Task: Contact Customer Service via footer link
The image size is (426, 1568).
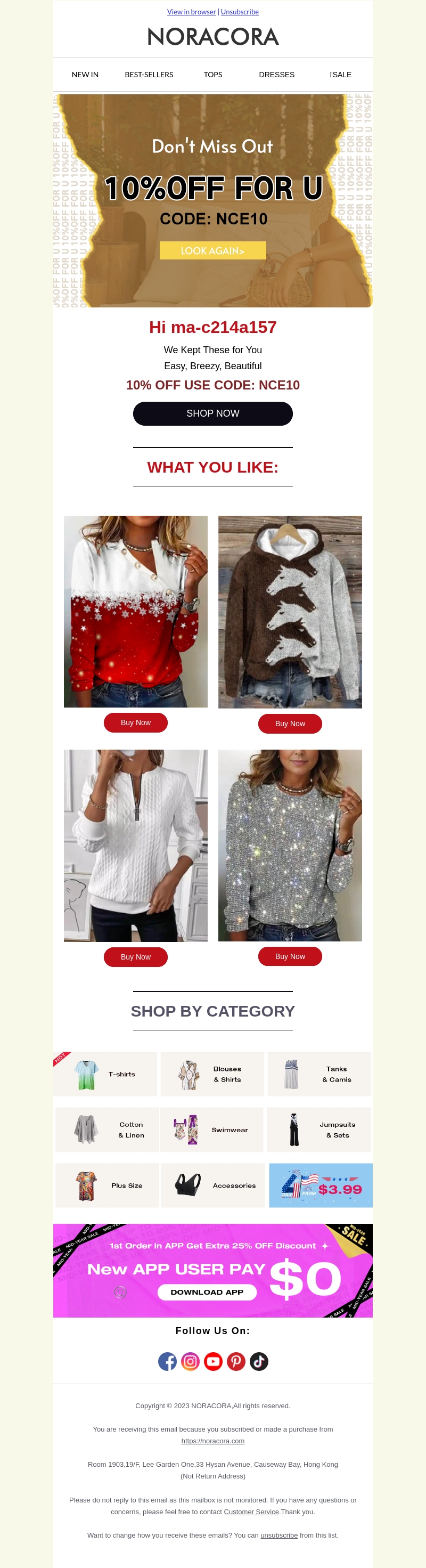Action: (251, 1512)
